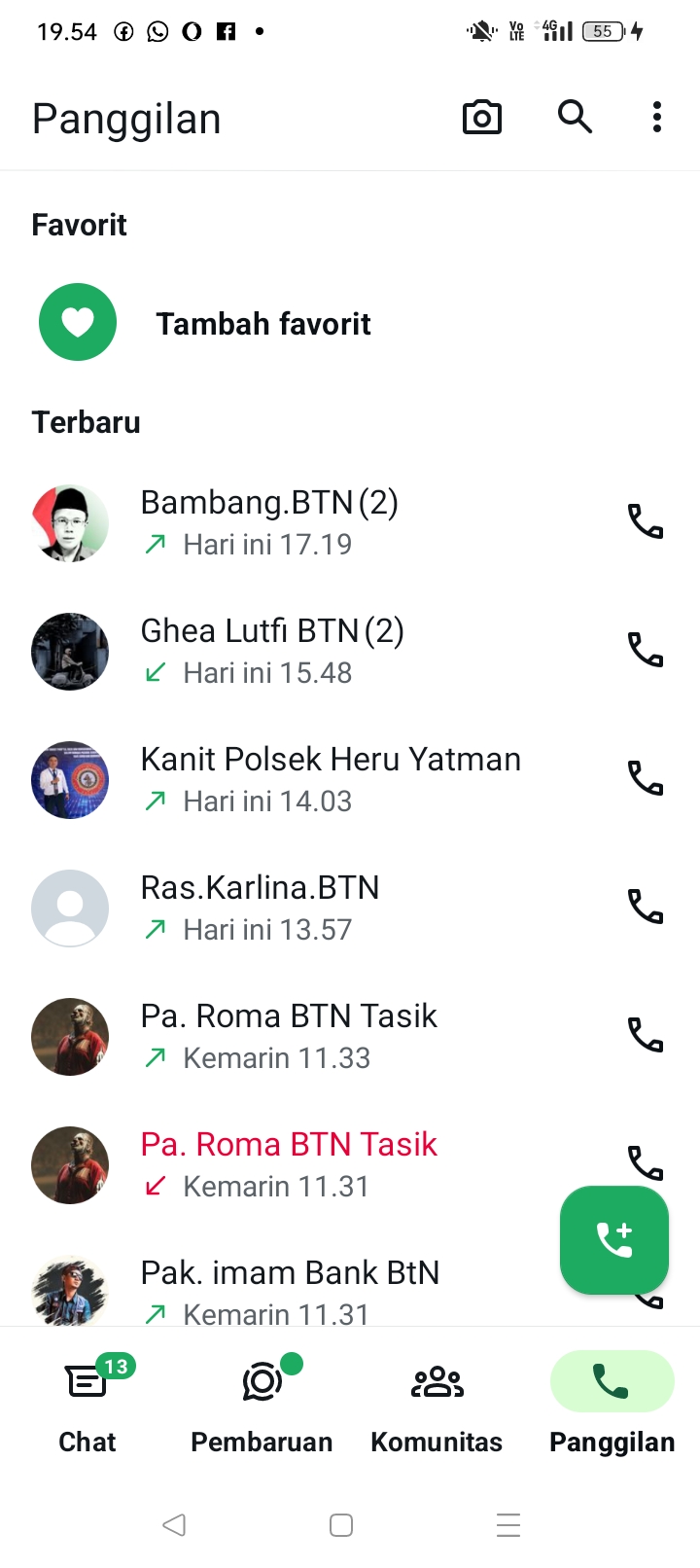
Task: Call Ras.Karlina.BTN using phone icon
Action: [645, 907]
